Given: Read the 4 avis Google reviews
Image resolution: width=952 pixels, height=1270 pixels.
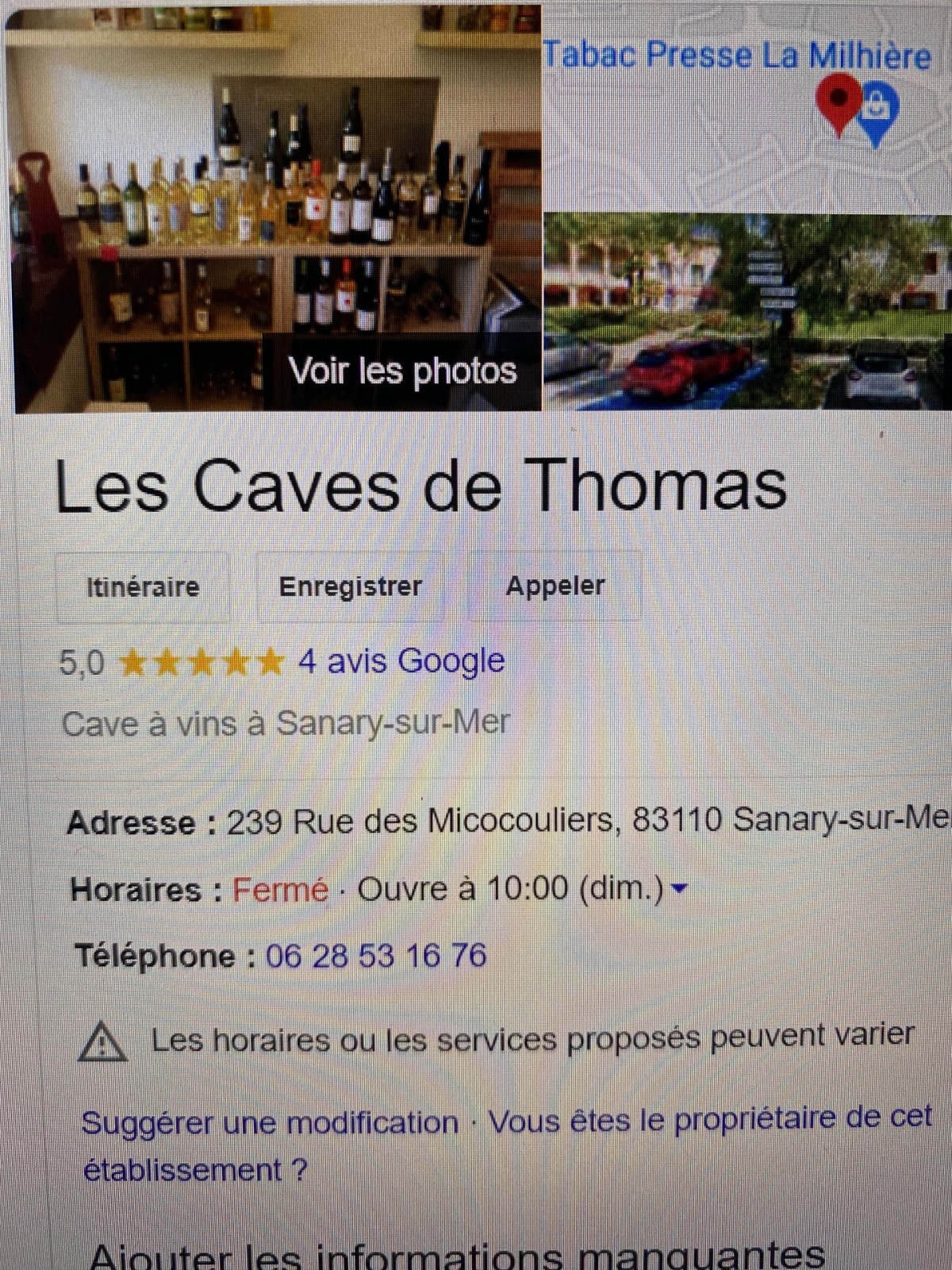Looking at the screenshot, I should [x=401, y=661].
